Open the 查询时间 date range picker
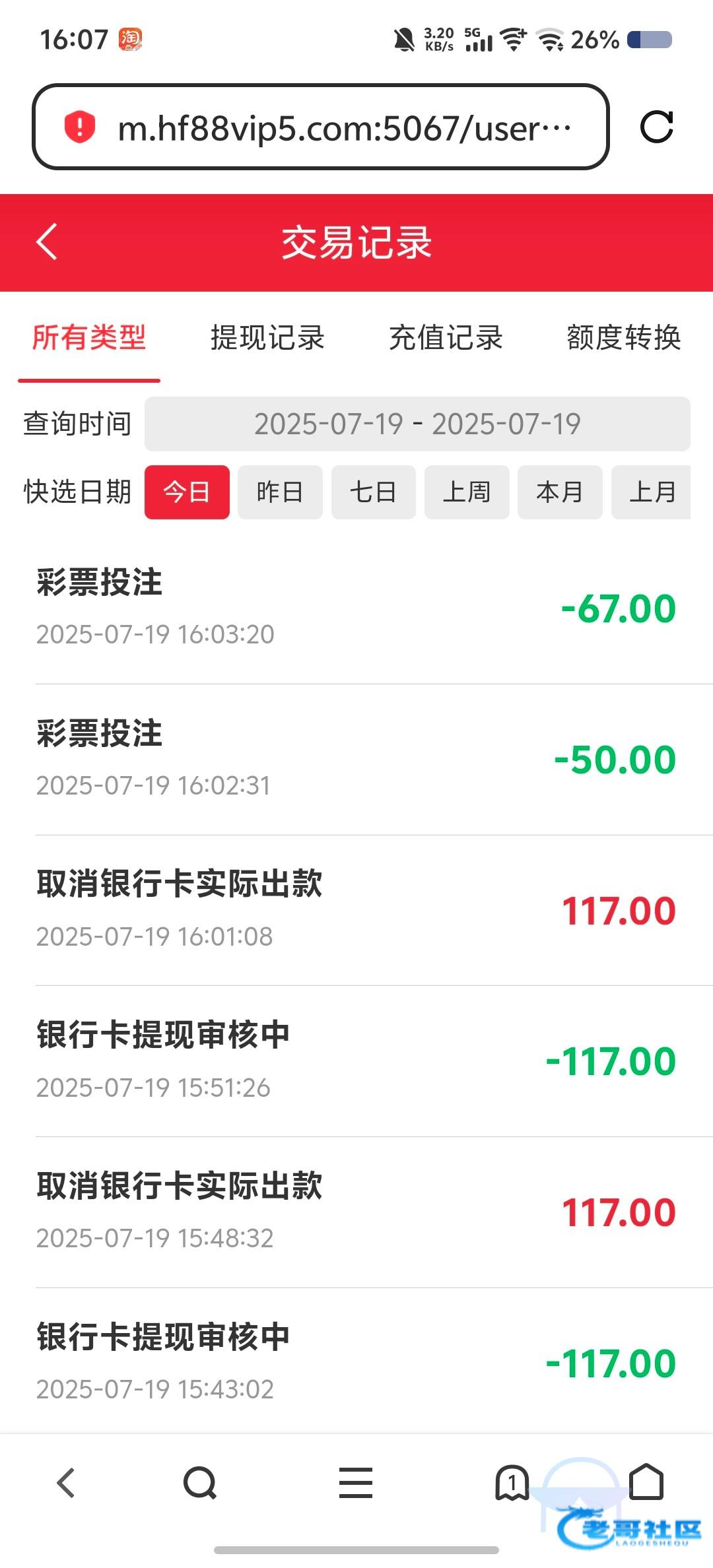Image resolution: width=713 pixels, height=1568 pixels. point(417,424)
